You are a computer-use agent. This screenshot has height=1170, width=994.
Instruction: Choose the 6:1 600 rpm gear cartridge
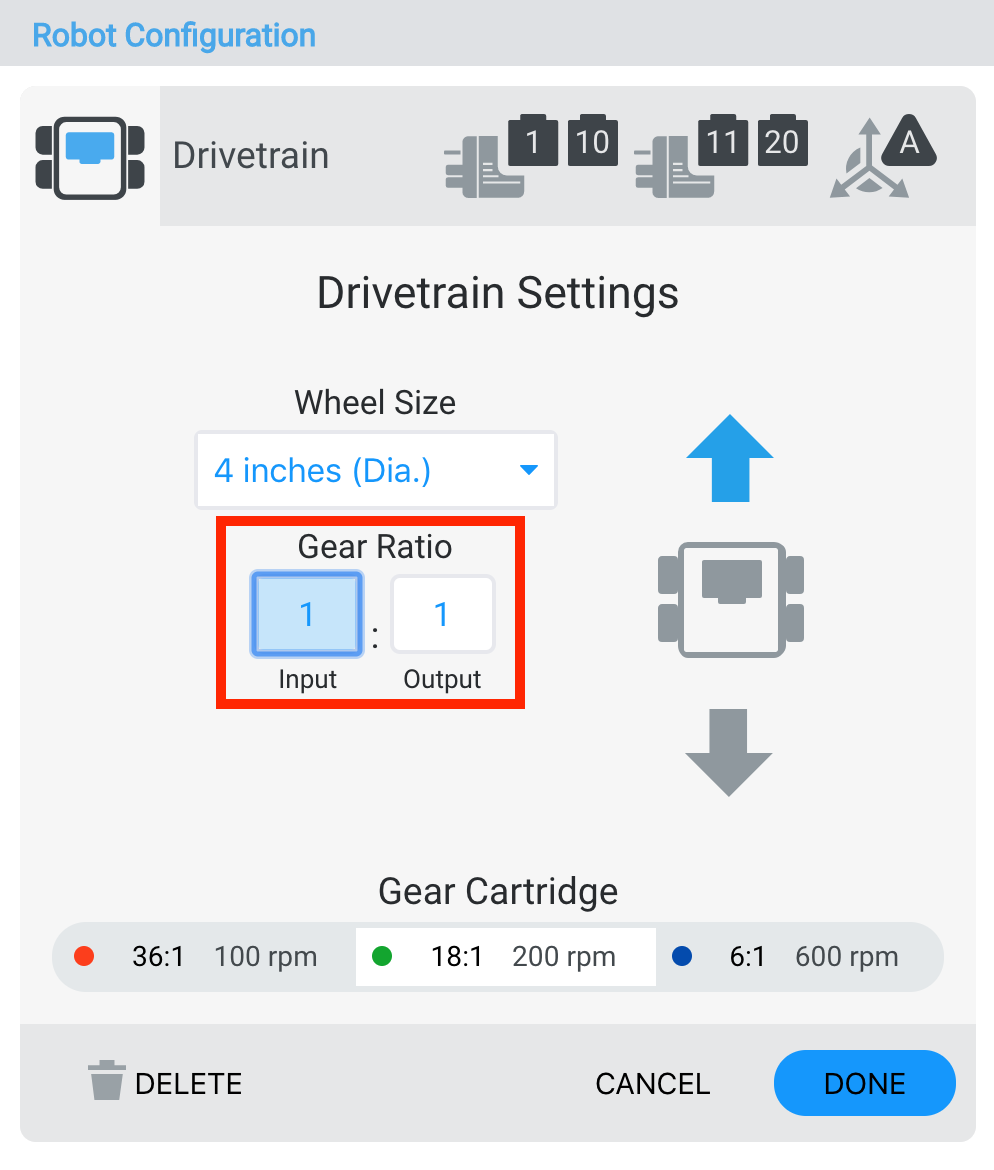795,957
